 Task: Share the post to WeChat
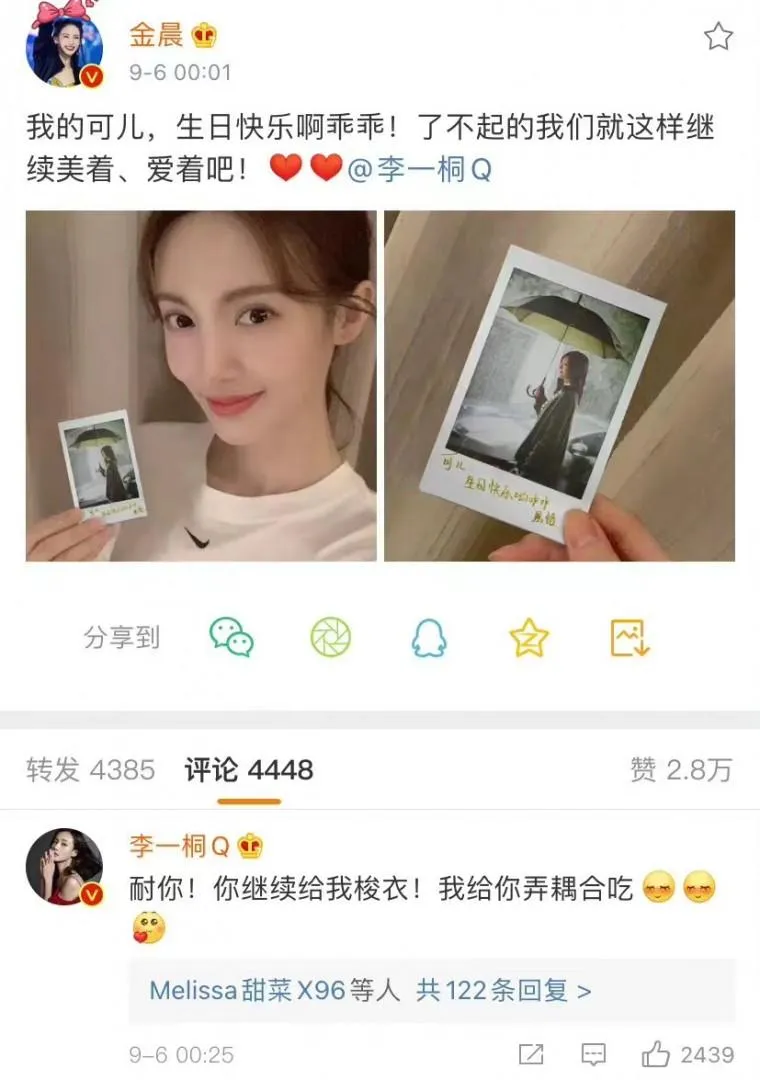tap(232, 638)
